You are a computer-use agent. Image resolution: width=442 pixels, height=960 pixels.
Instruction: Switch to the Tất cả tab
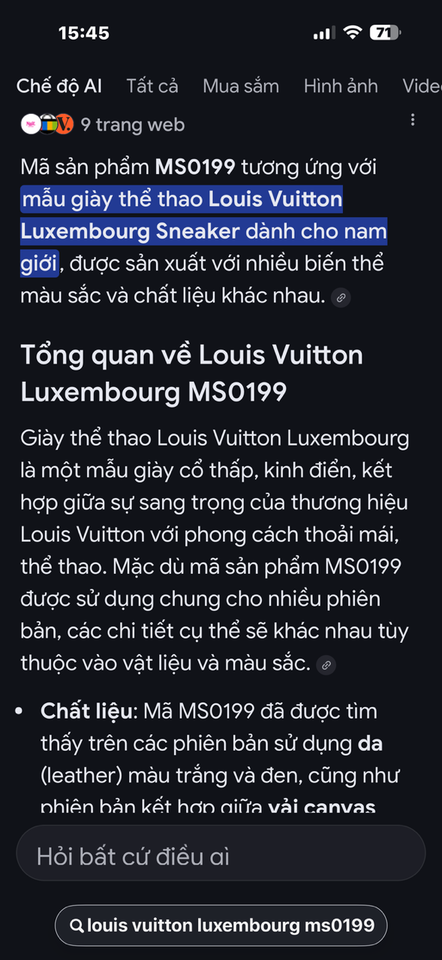152,86
